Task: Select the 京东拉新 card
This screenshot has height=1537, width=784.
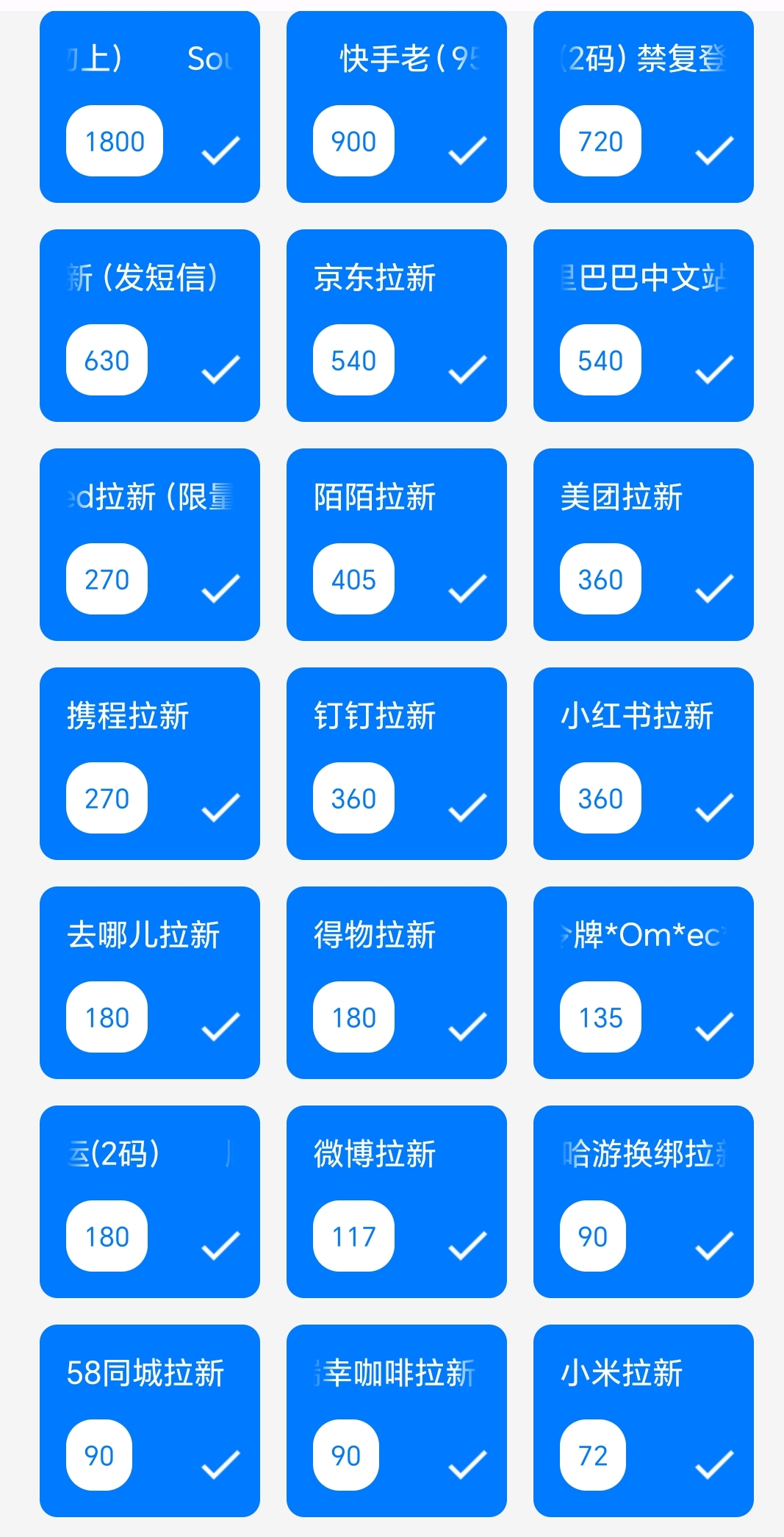Action: click(396, 325)
